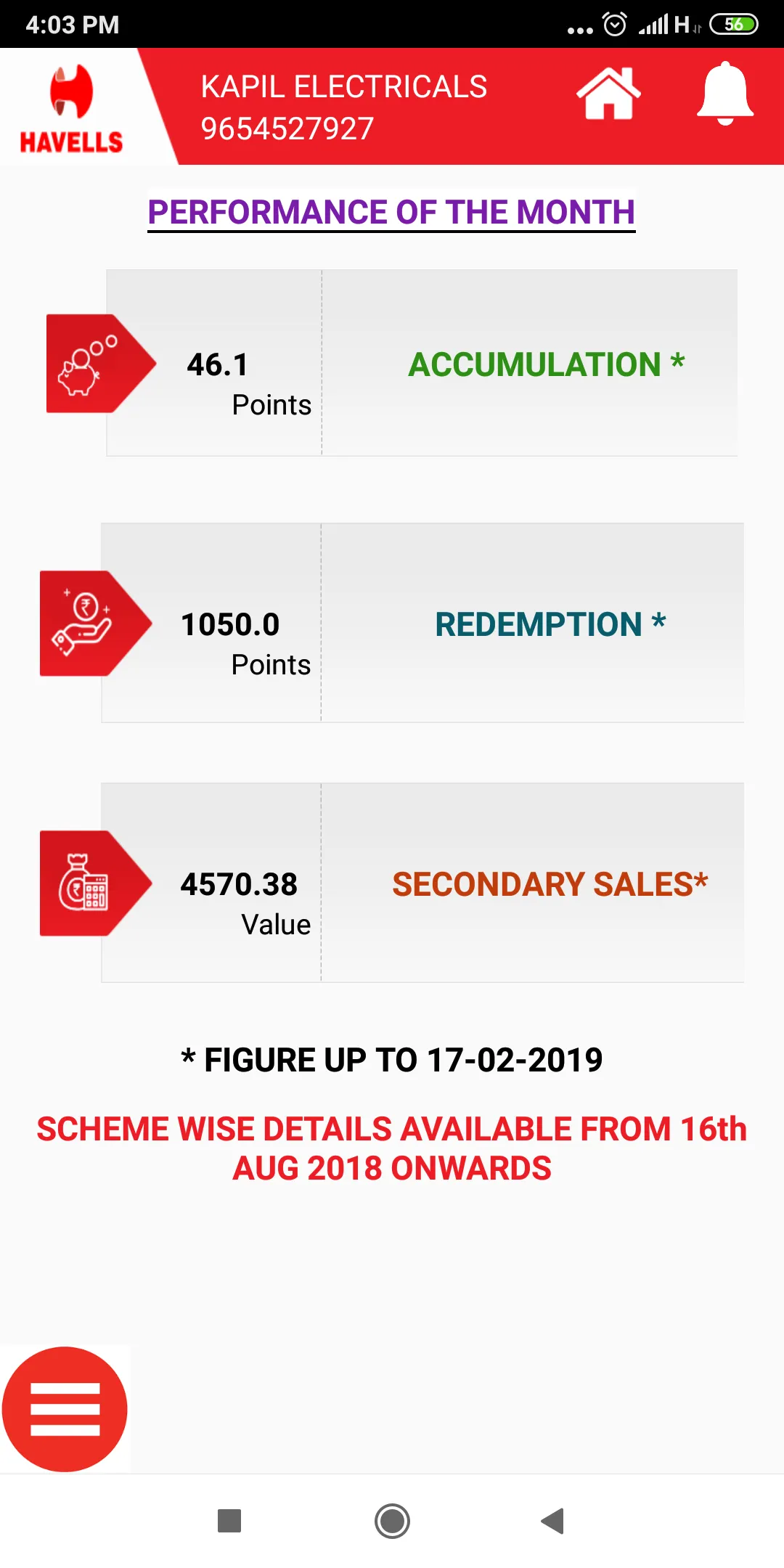Tap the battery indicator showing 56

(x=733, y=24)
